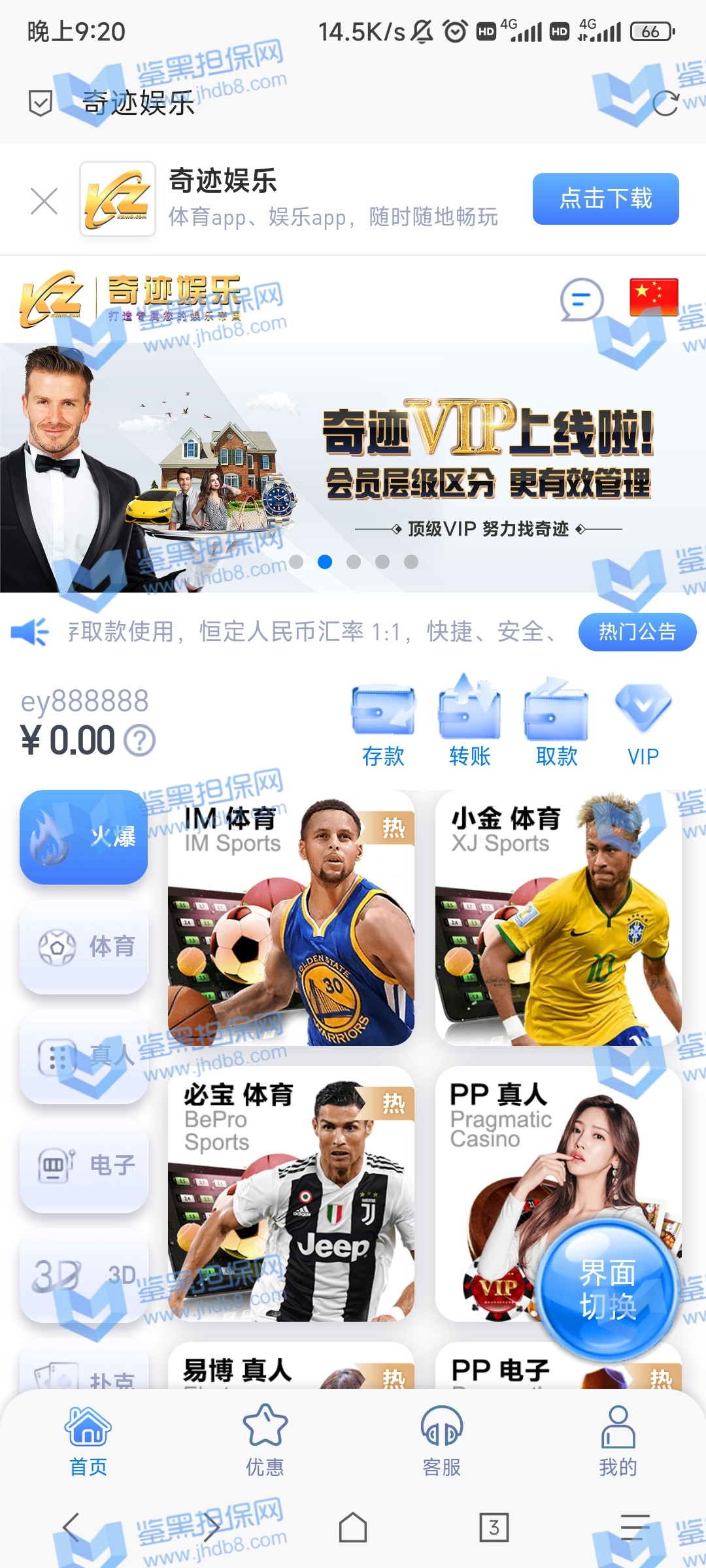Open the VIP diamond shortcut
This screenshot has width=706, height=1568.
643,721
